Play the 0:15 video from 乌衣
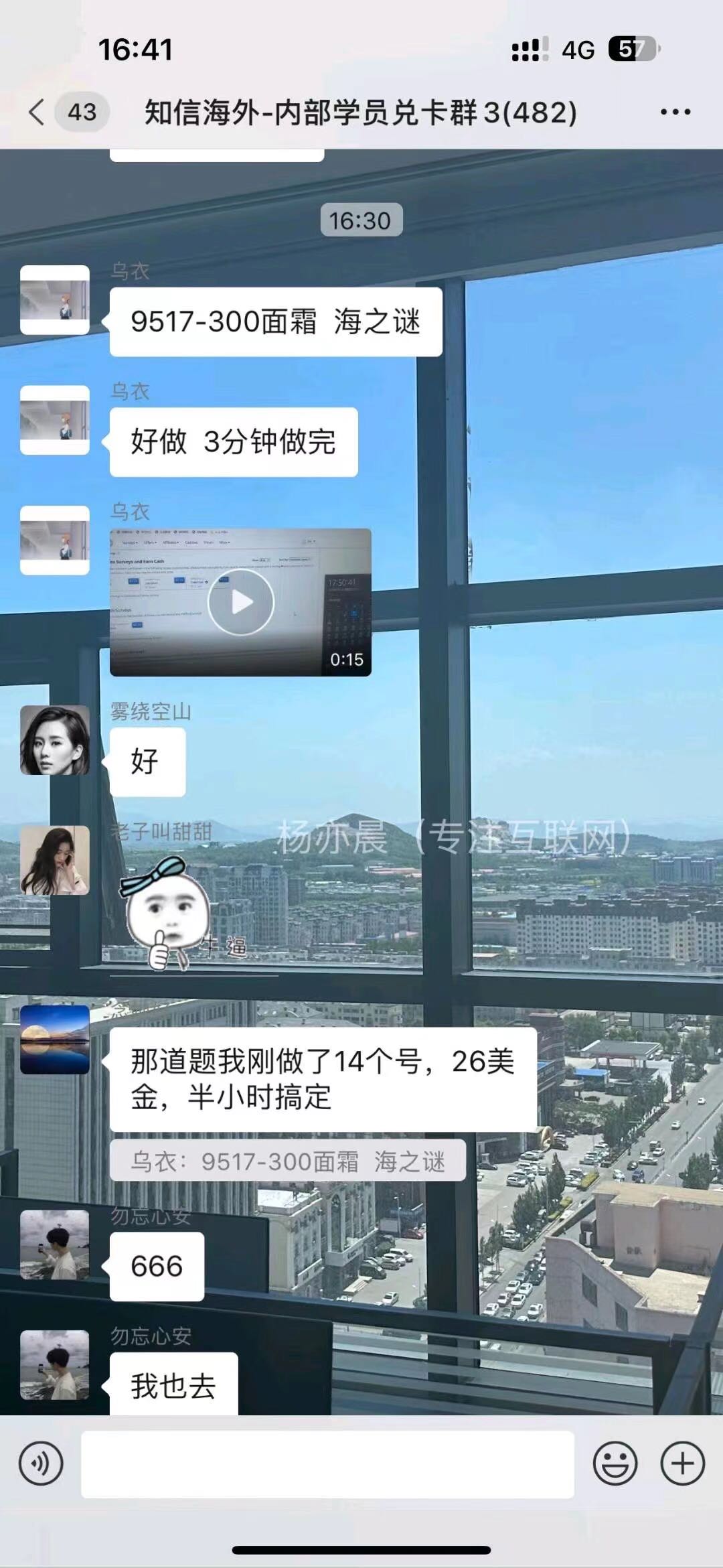The width and height of the screenshot is (723, 1568). (240, 602)
